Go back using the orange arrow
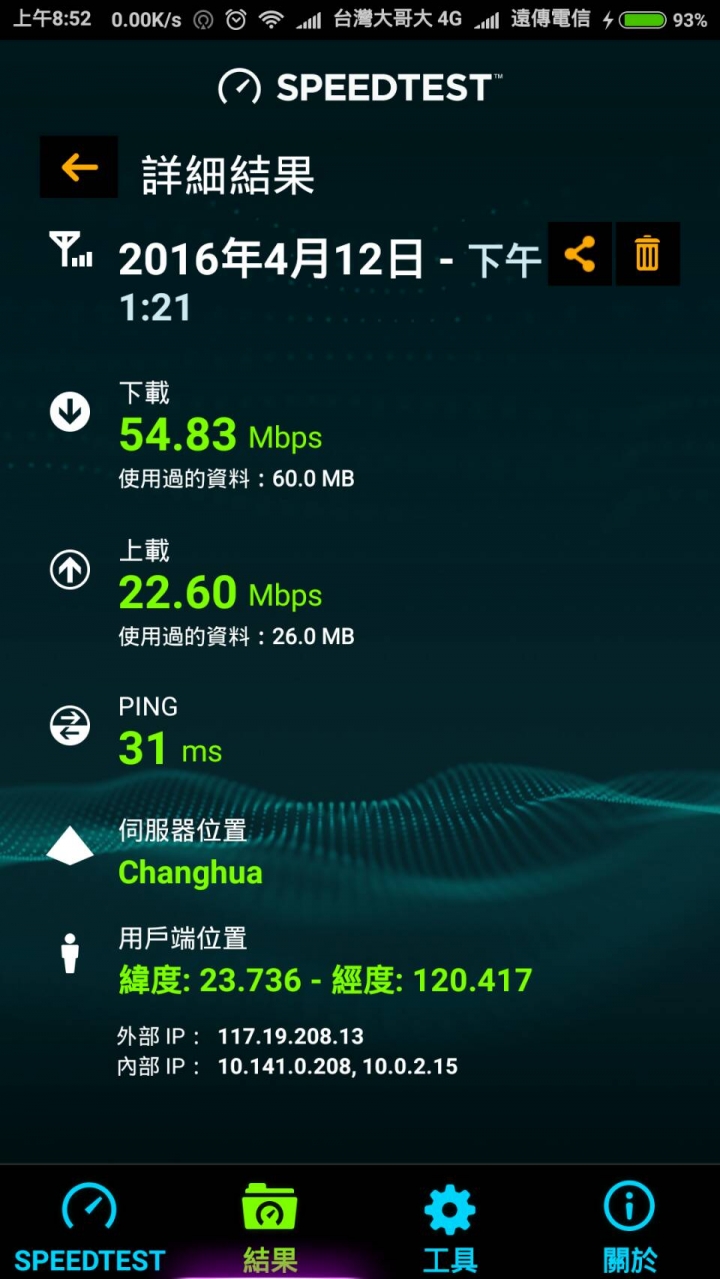This screenshot has width=720, height=1279. pyautogui.click(x=79, y=167)
